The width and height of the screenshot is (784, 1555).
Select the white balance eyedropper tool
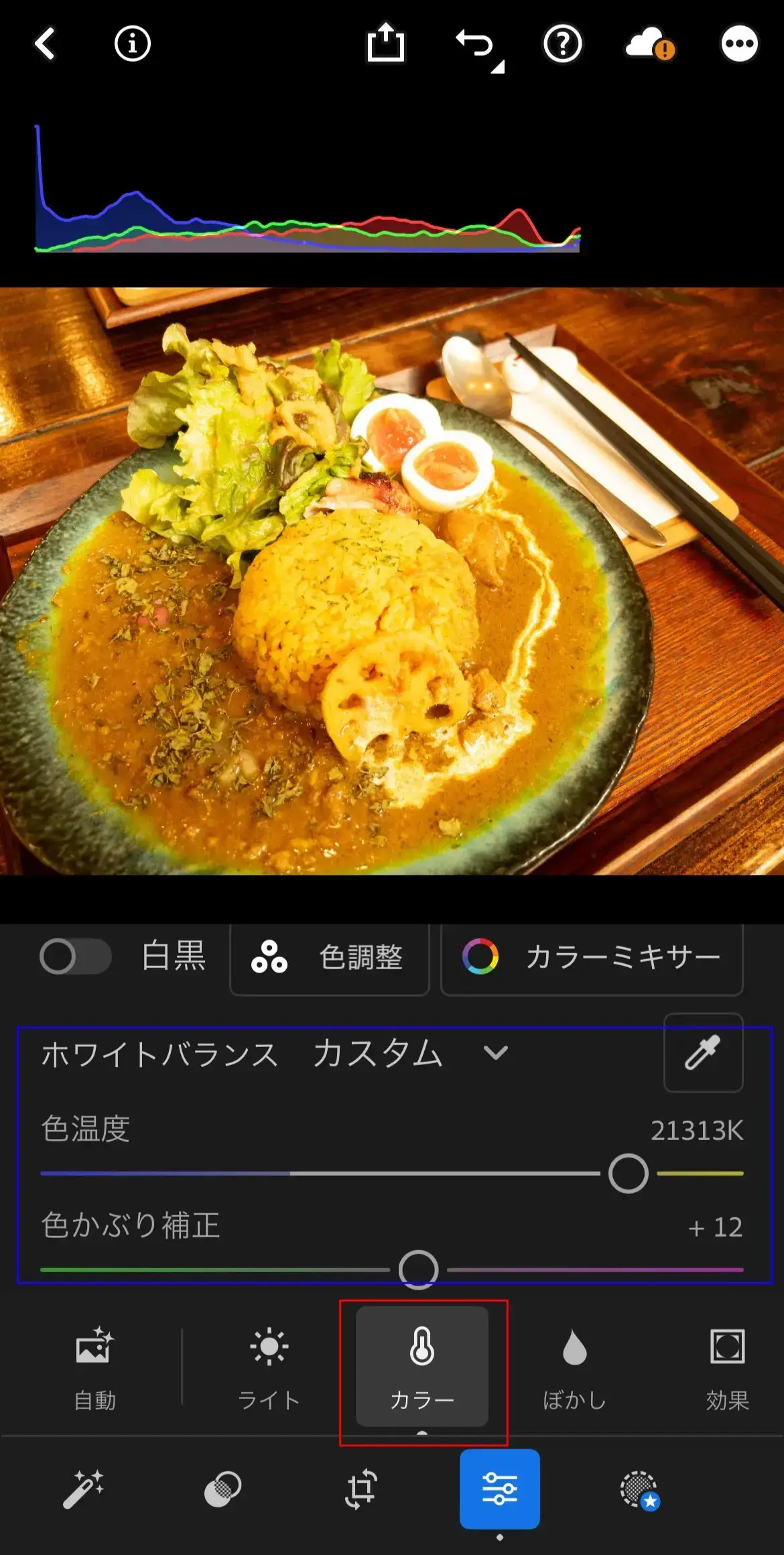point(702,1052)
